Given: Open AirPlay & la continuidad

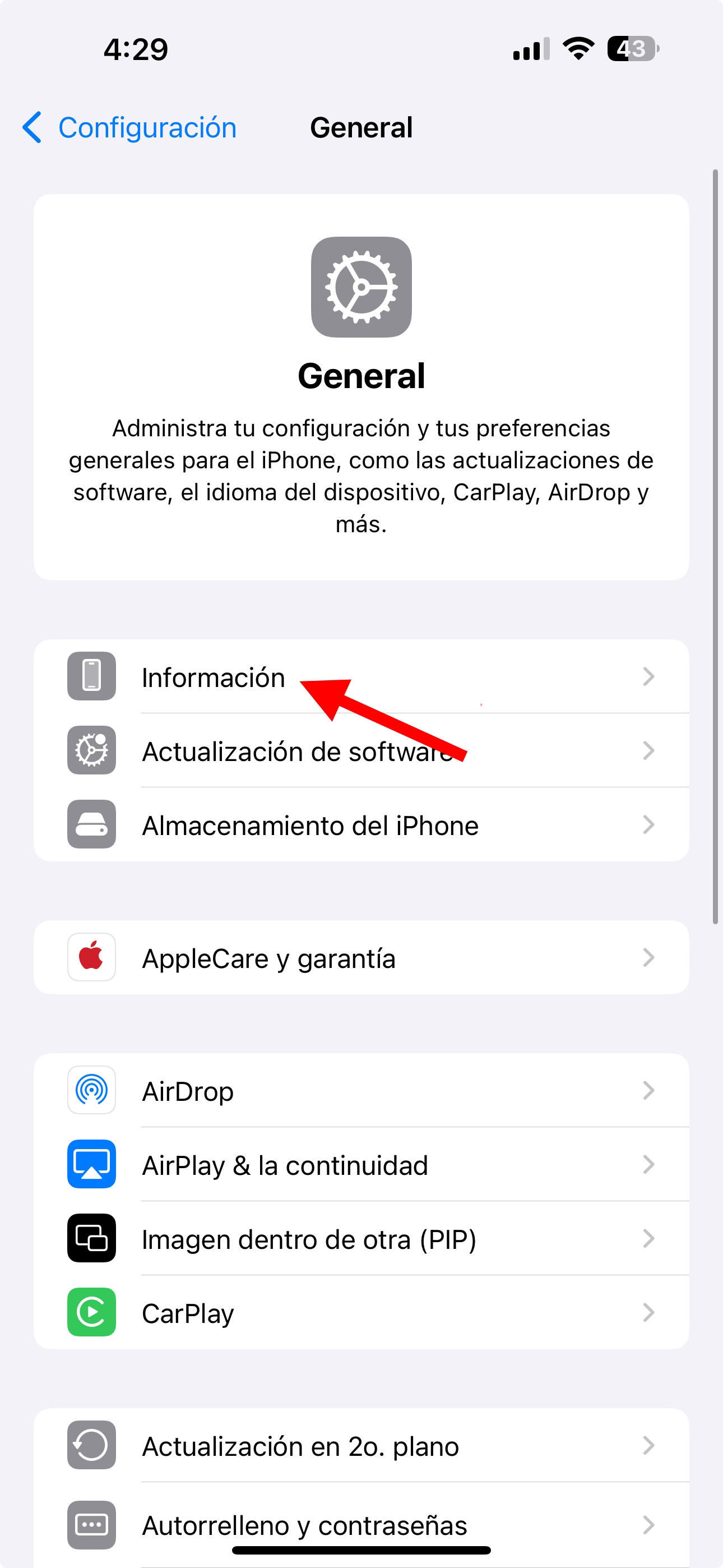Looking at the screenshot, I should [360, 1165].
